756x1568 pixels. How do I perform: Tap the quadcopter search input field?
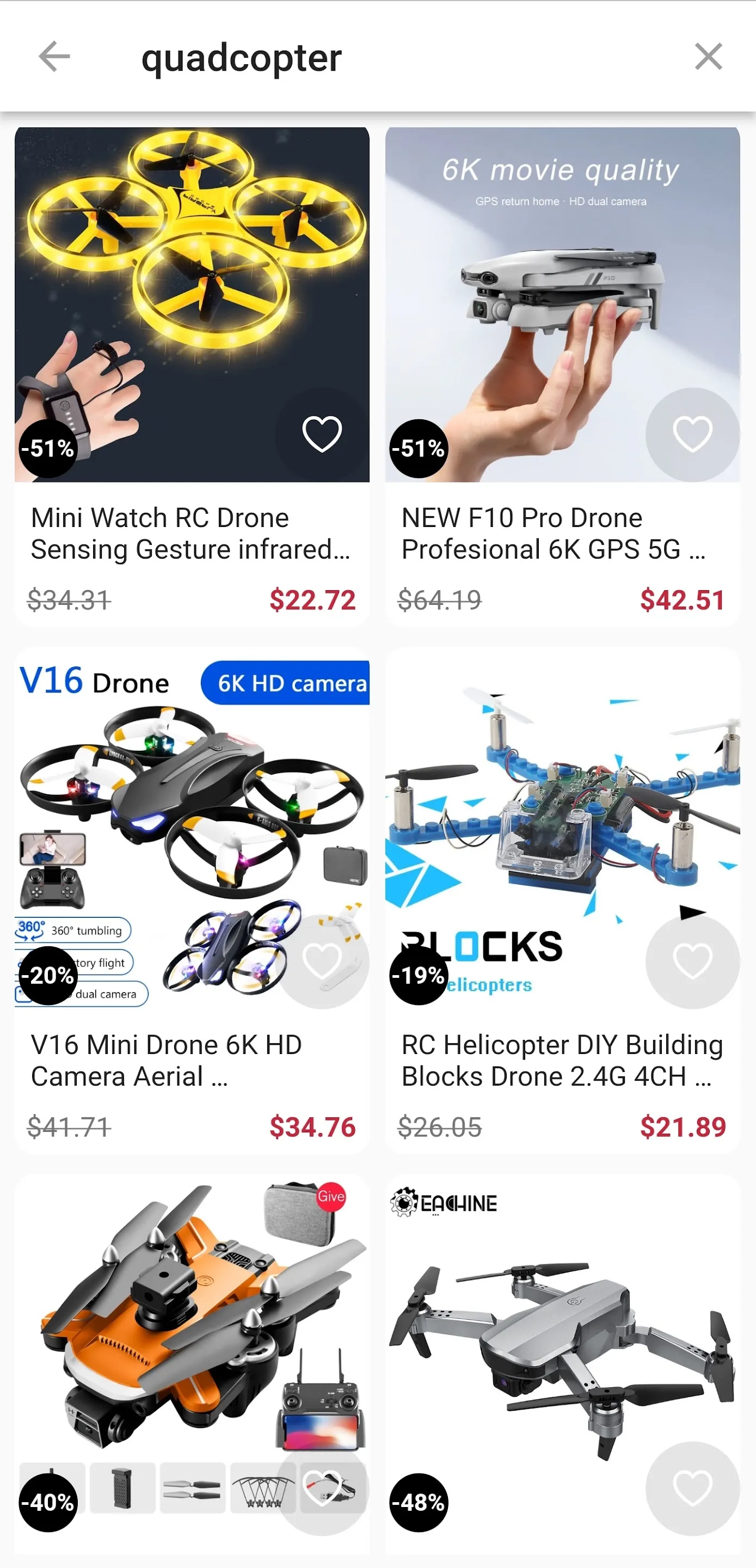pos(241,58)
